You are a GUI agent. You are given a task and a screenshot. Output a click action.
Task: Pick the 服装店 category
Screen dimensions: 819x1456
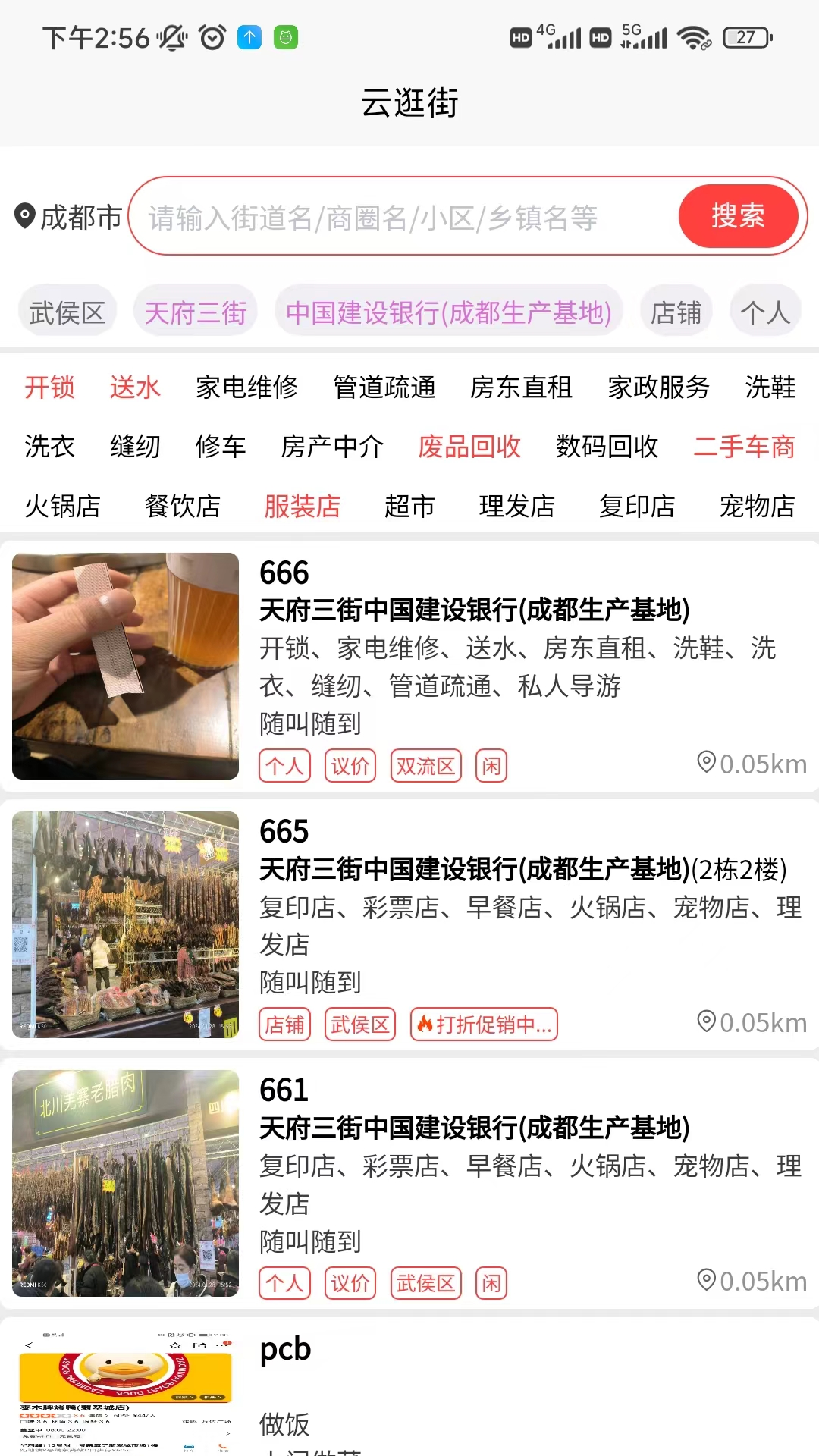(303, 506)
